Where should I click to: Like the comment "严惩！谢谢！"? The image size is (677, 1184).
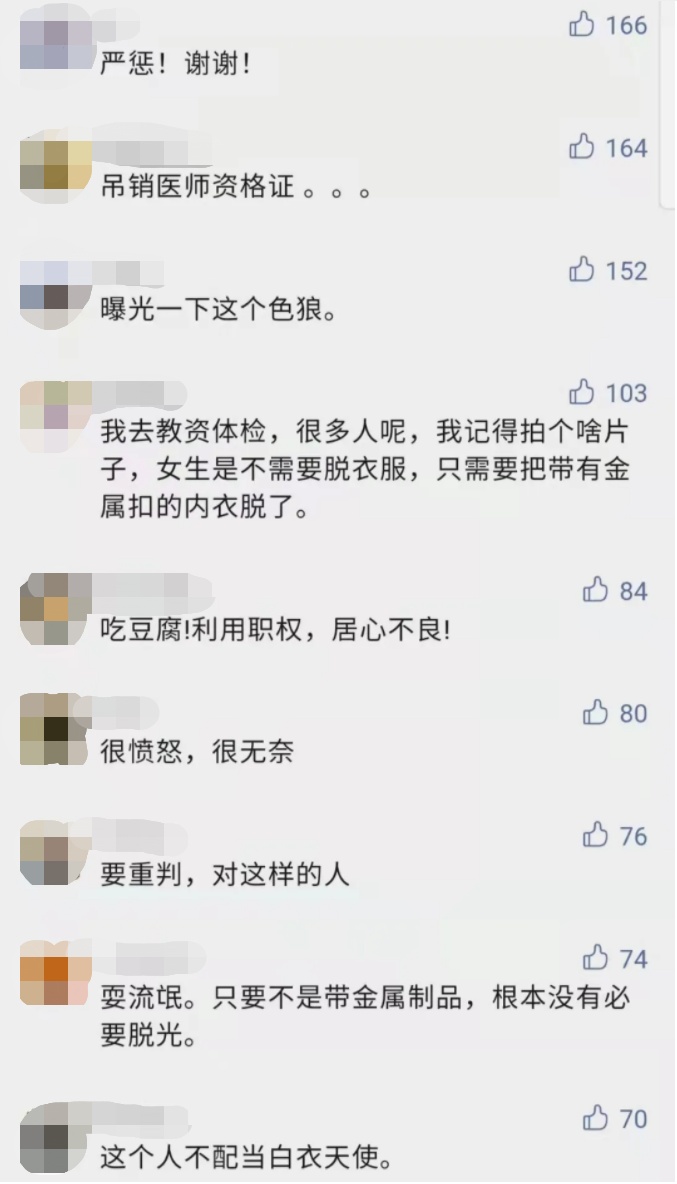click(x=582, y=25)
